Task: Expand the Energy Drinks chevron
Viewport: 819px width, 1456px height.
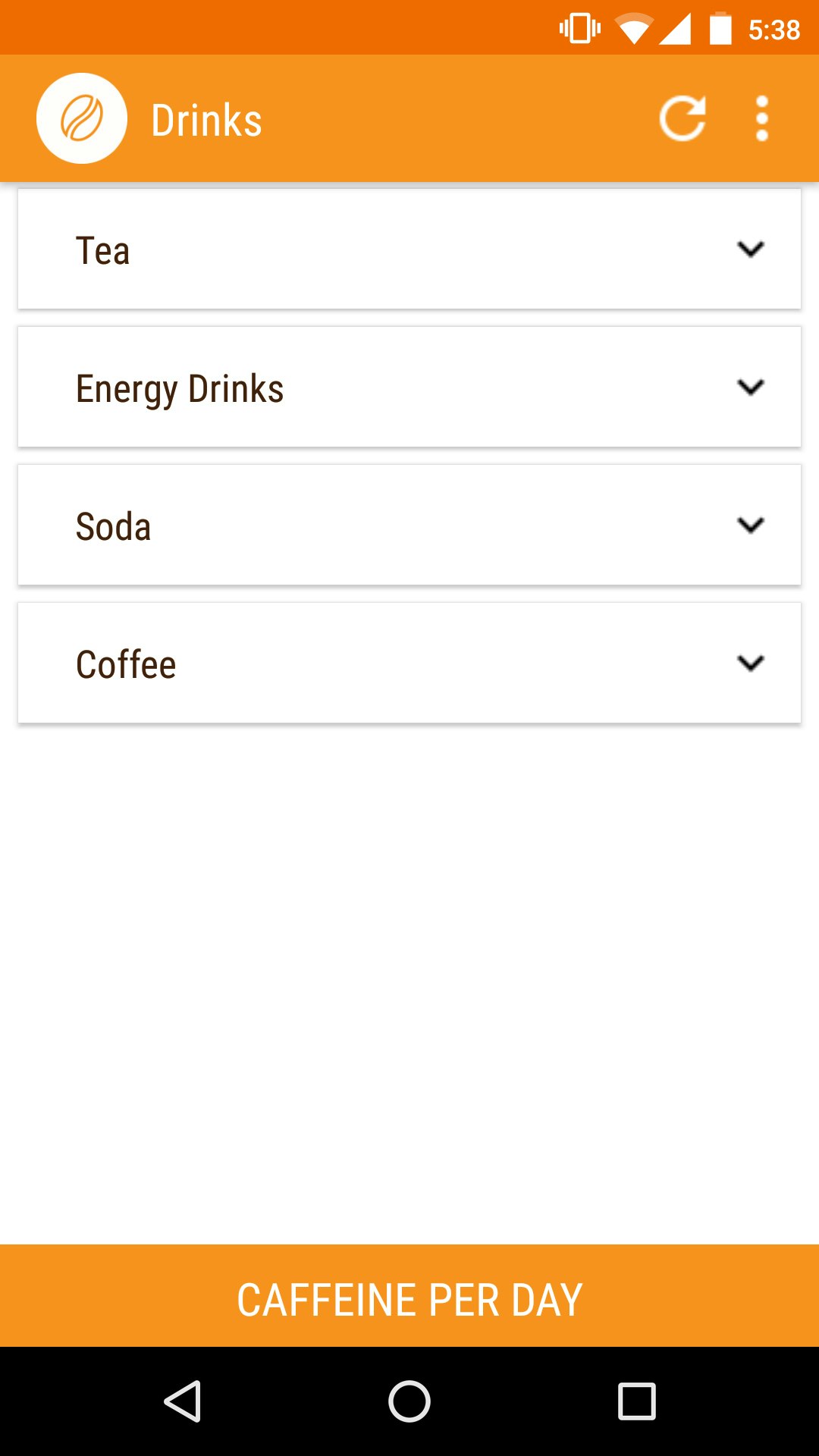Action: click(x=750, y=387)
